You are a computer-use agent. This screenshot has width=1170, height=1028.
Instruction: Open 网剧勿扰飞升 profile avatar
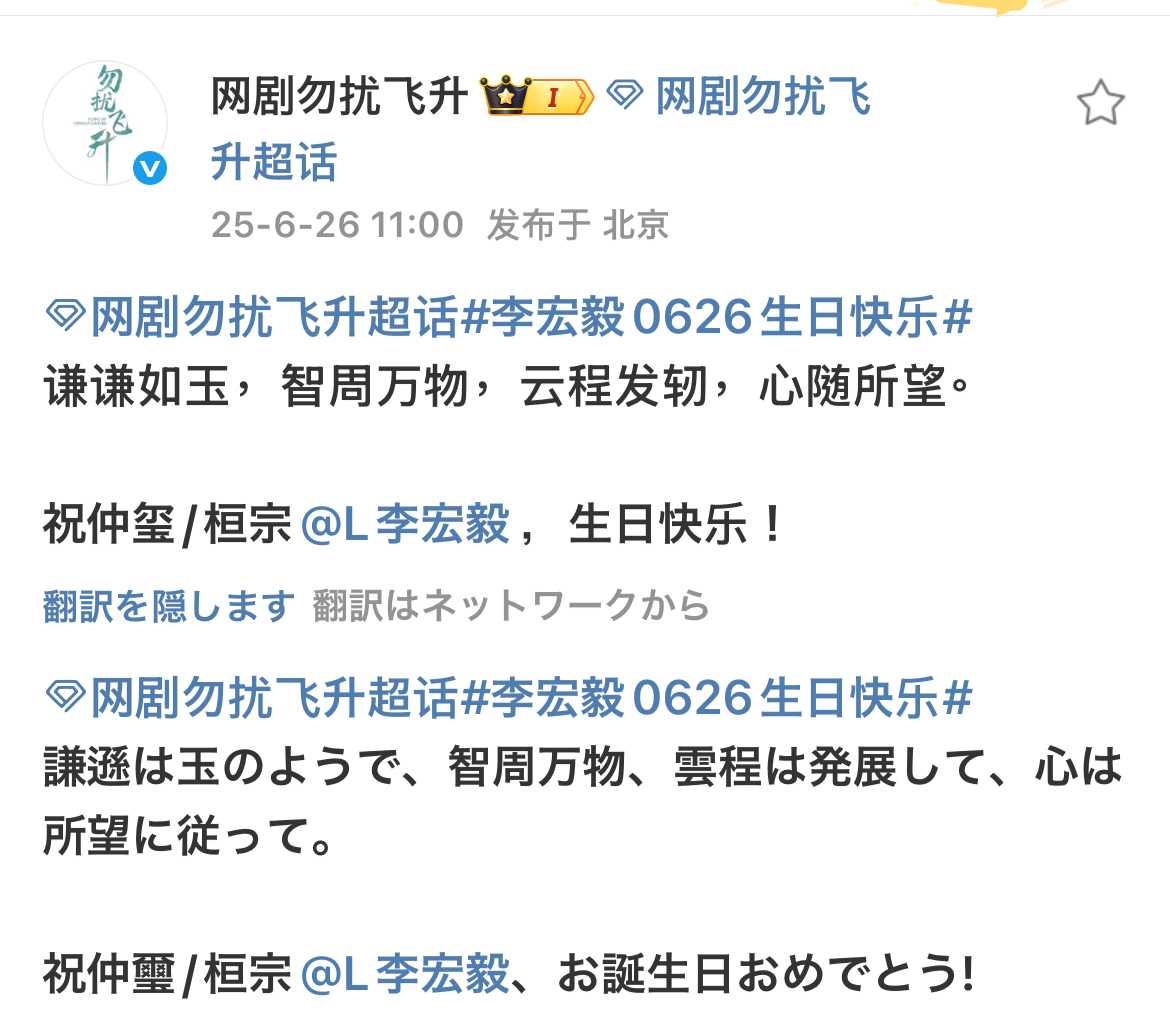click(x=105, y=124)
